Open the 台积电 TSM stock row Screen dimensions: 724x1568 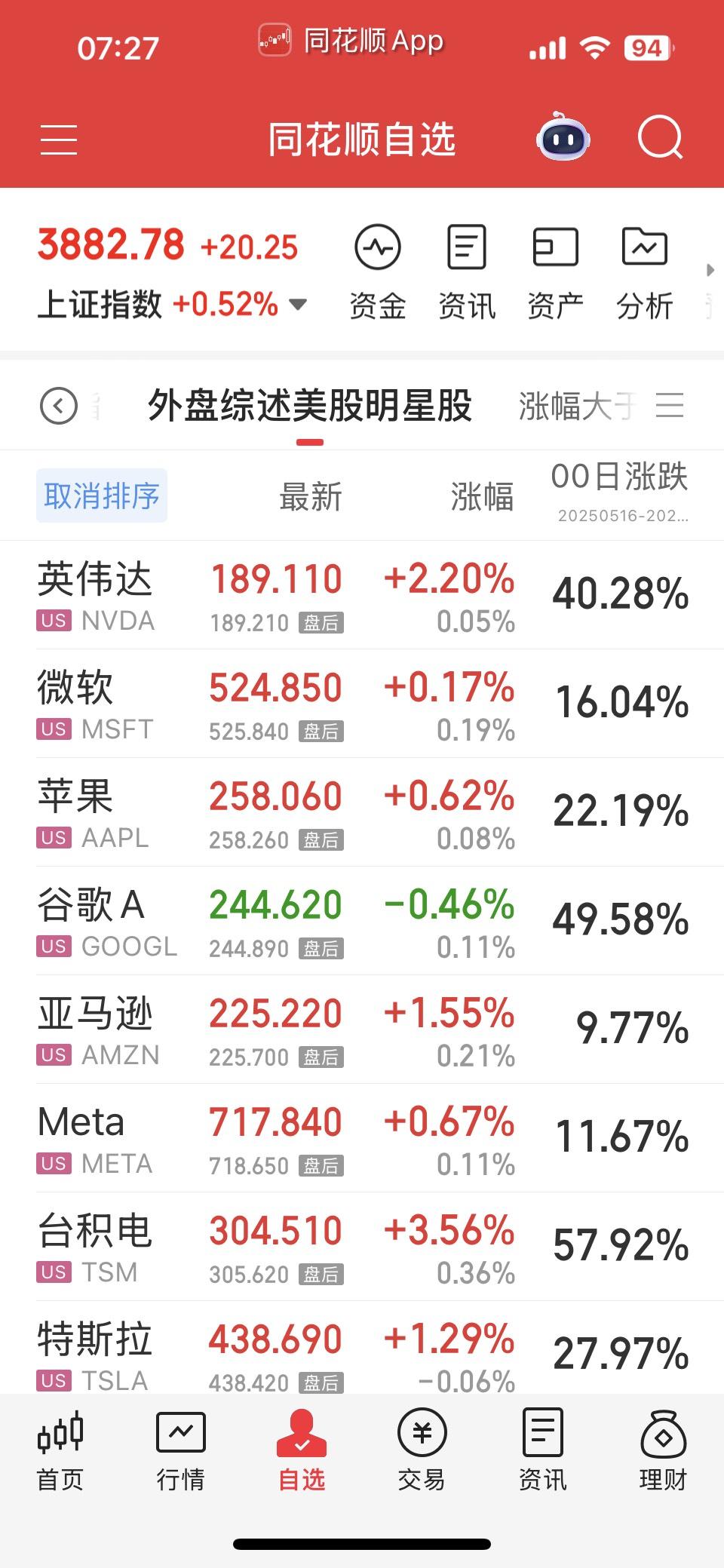click(x=362, y=1247)
